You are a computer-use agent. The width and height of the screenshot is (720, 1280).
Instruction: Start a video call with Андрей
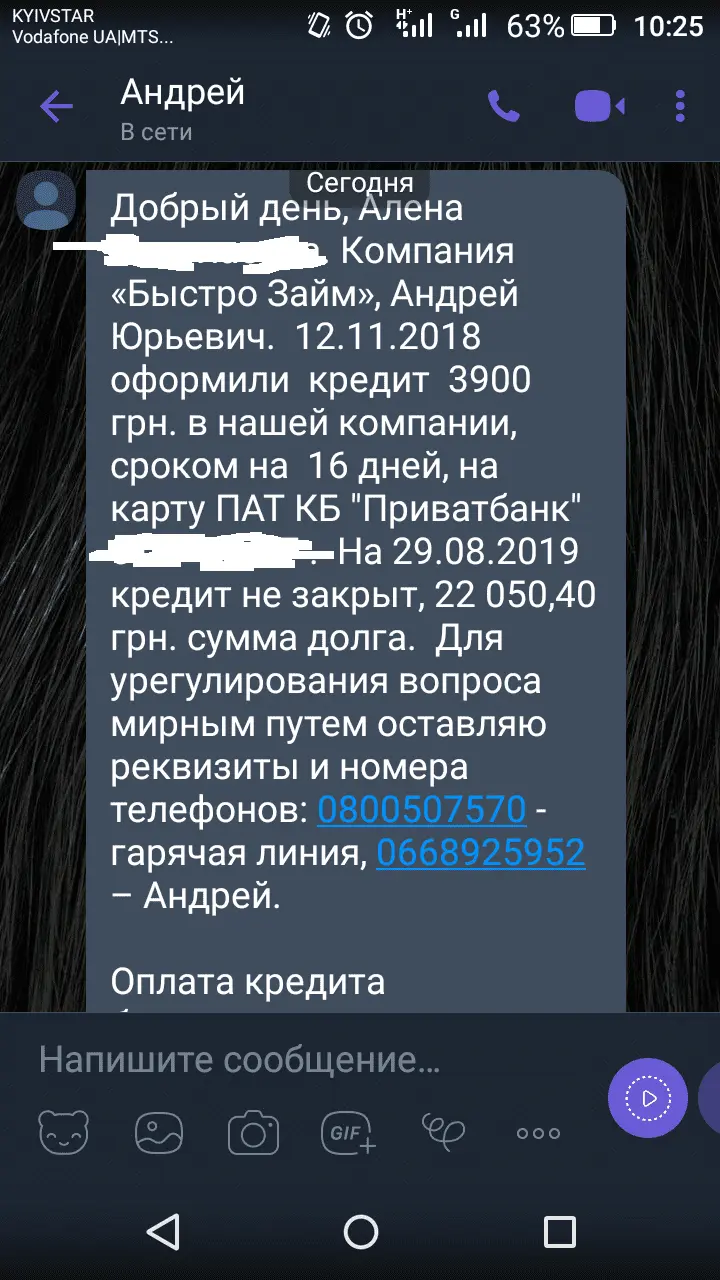pos(598,107)
